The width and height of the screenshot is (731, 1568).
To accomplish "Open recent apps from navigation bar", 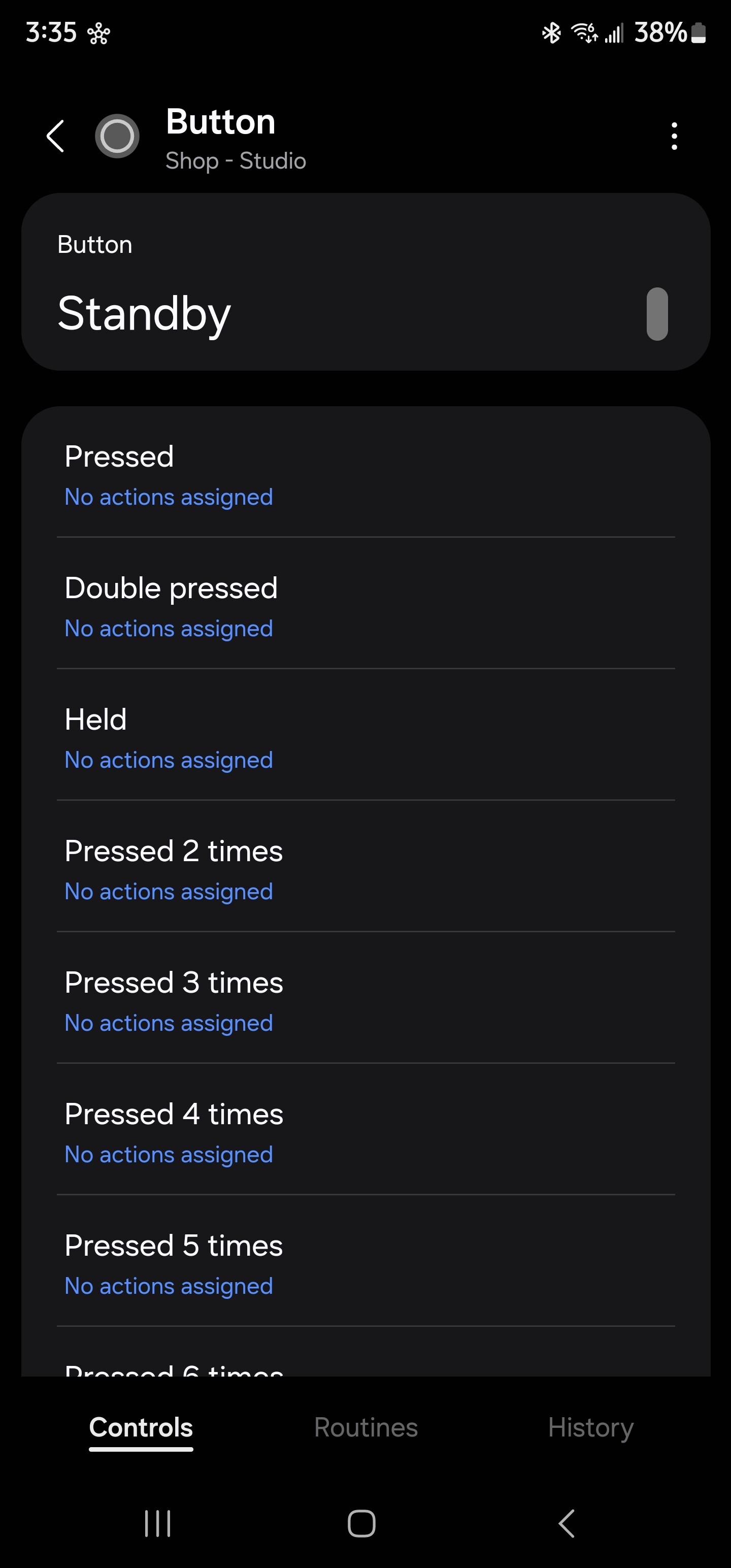I will click(158, 1523).
